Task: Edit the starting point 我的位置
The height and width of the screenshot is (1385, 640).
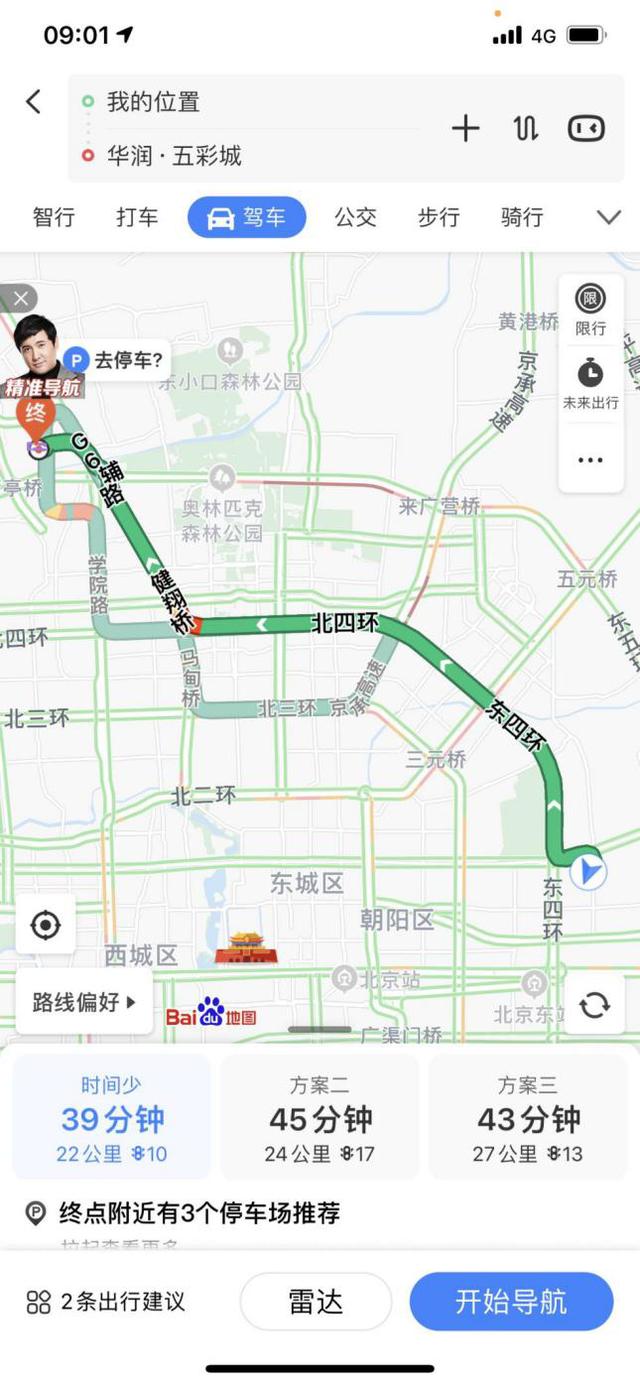Action: tap(155, 102)
